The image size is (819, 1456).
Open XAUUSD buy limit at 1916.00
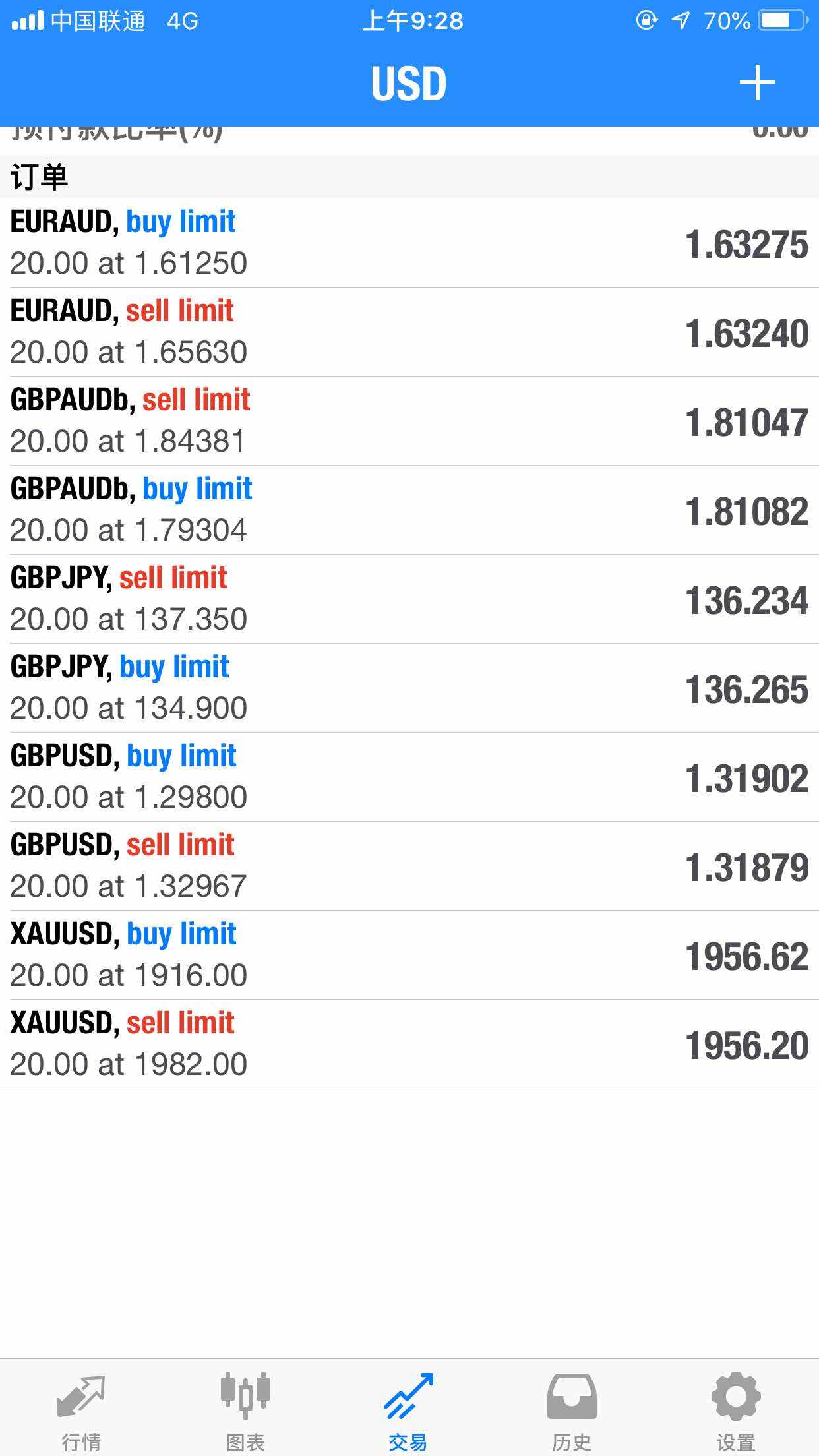(409, 955)
